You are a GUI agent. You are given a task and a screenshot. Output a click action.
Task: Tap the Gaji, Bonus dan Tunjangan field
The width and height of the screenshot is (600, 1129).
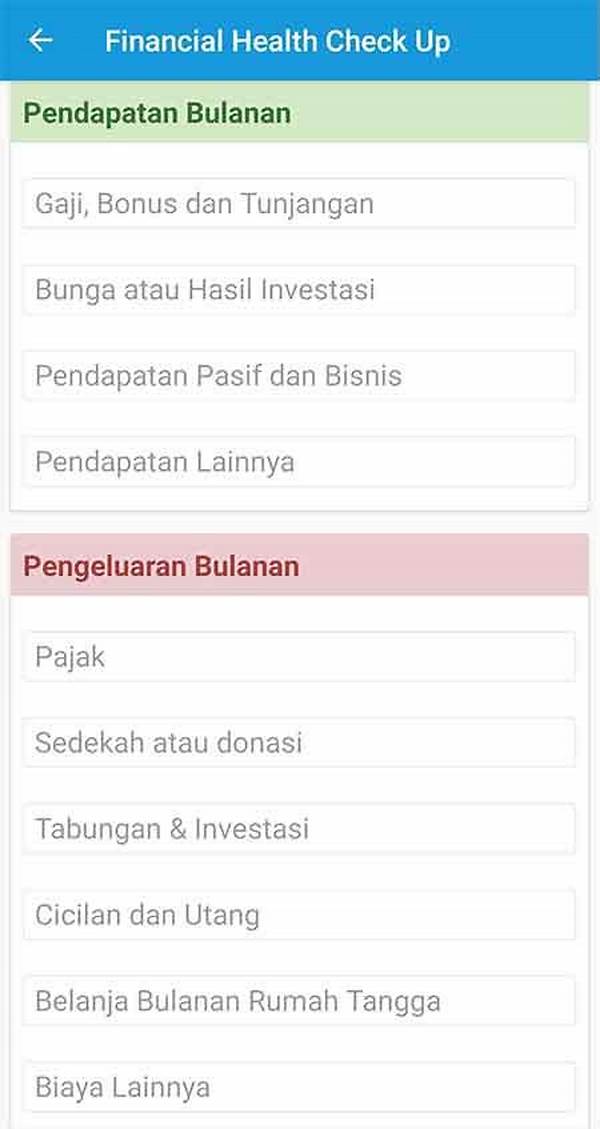click(298, 204)
